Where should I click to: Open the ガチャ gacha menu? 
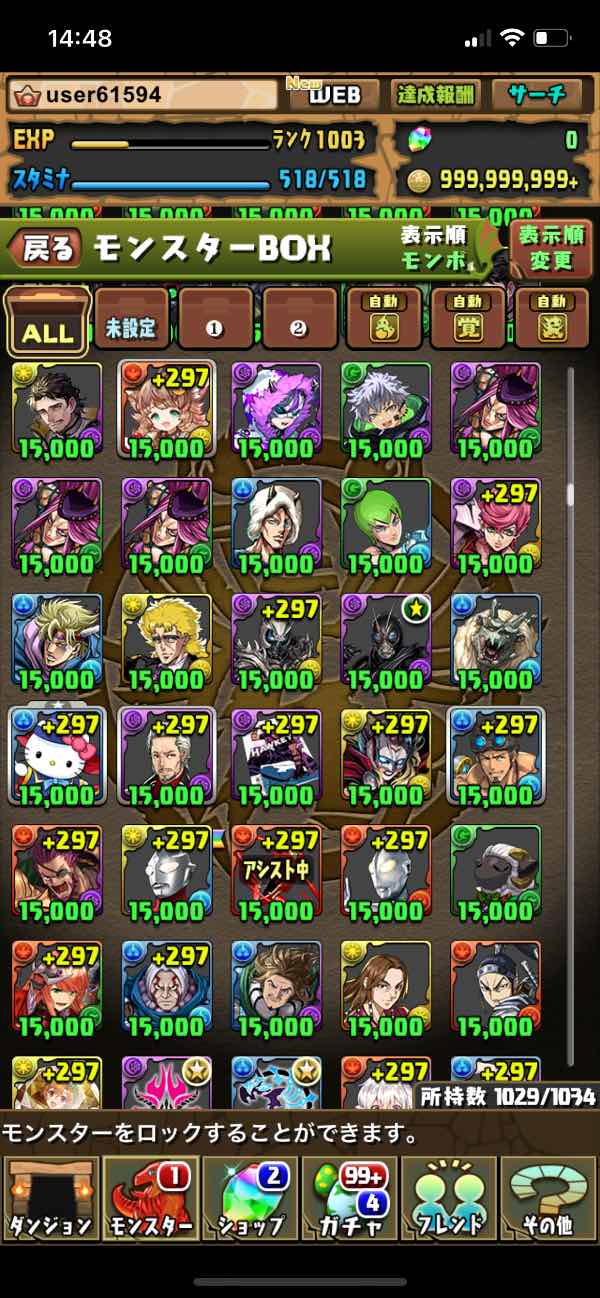pyautogui.click(x=350, y=1198)
